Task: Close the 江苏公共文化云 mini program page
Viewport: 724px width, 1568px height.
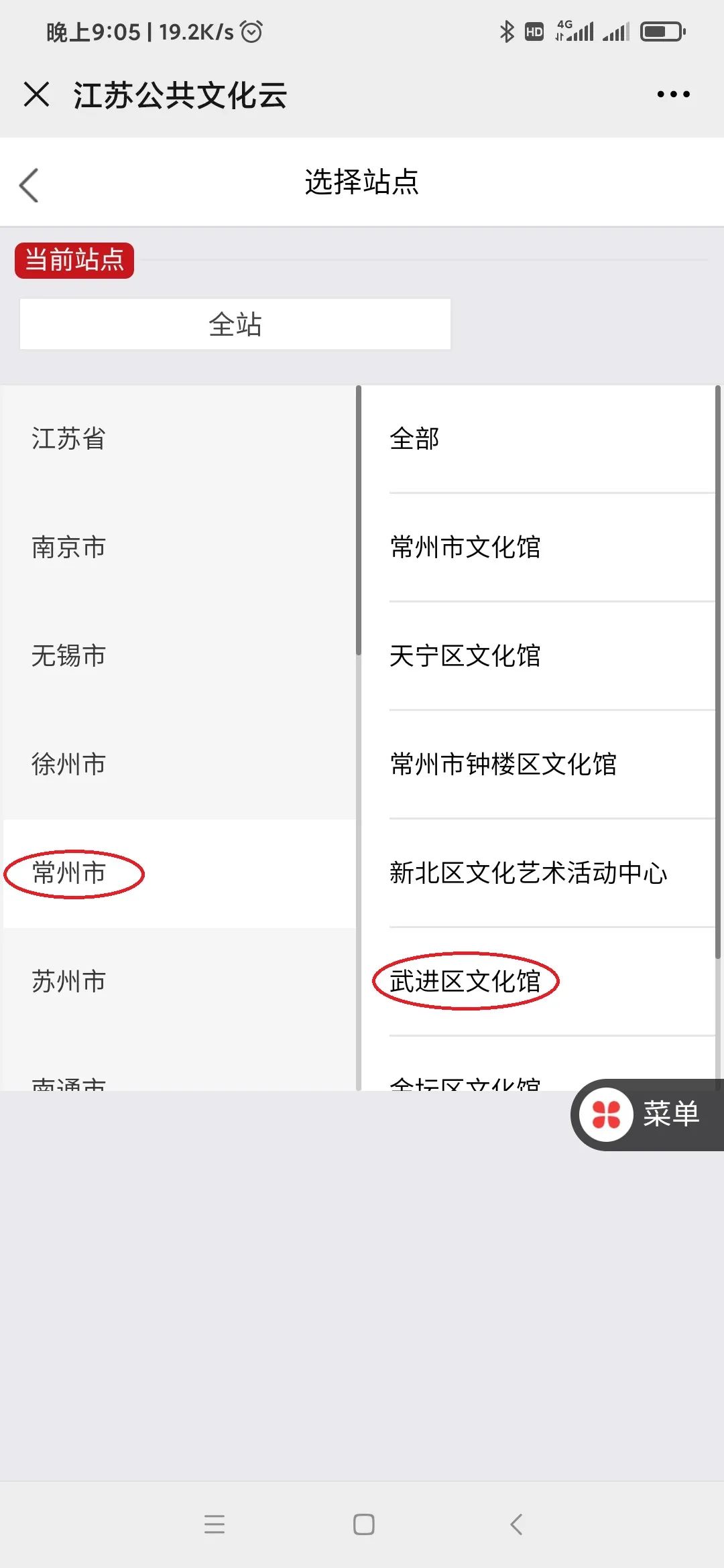Action: click(x=36, y=94)
